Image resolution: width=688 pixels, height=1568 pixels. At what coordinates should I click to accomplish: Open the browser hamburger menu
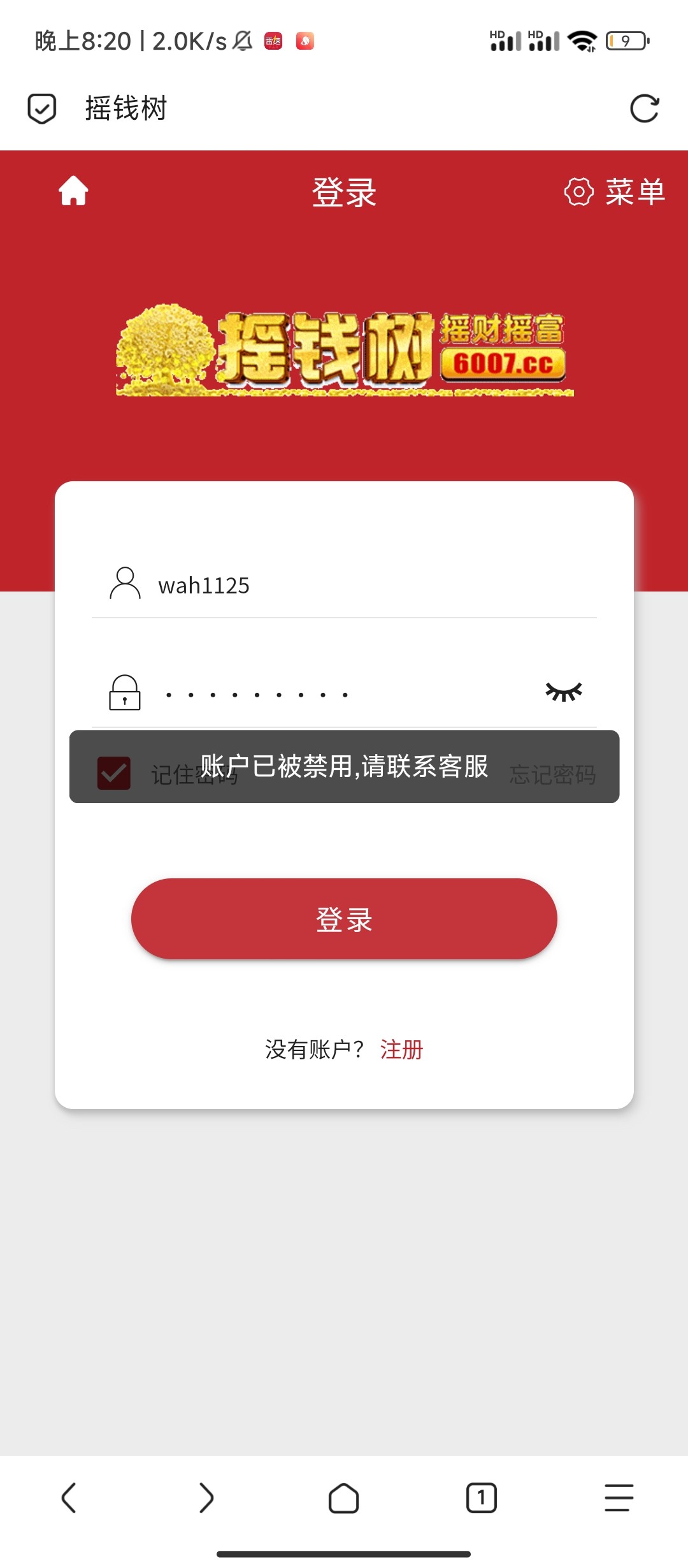[x=619, y=1498]
